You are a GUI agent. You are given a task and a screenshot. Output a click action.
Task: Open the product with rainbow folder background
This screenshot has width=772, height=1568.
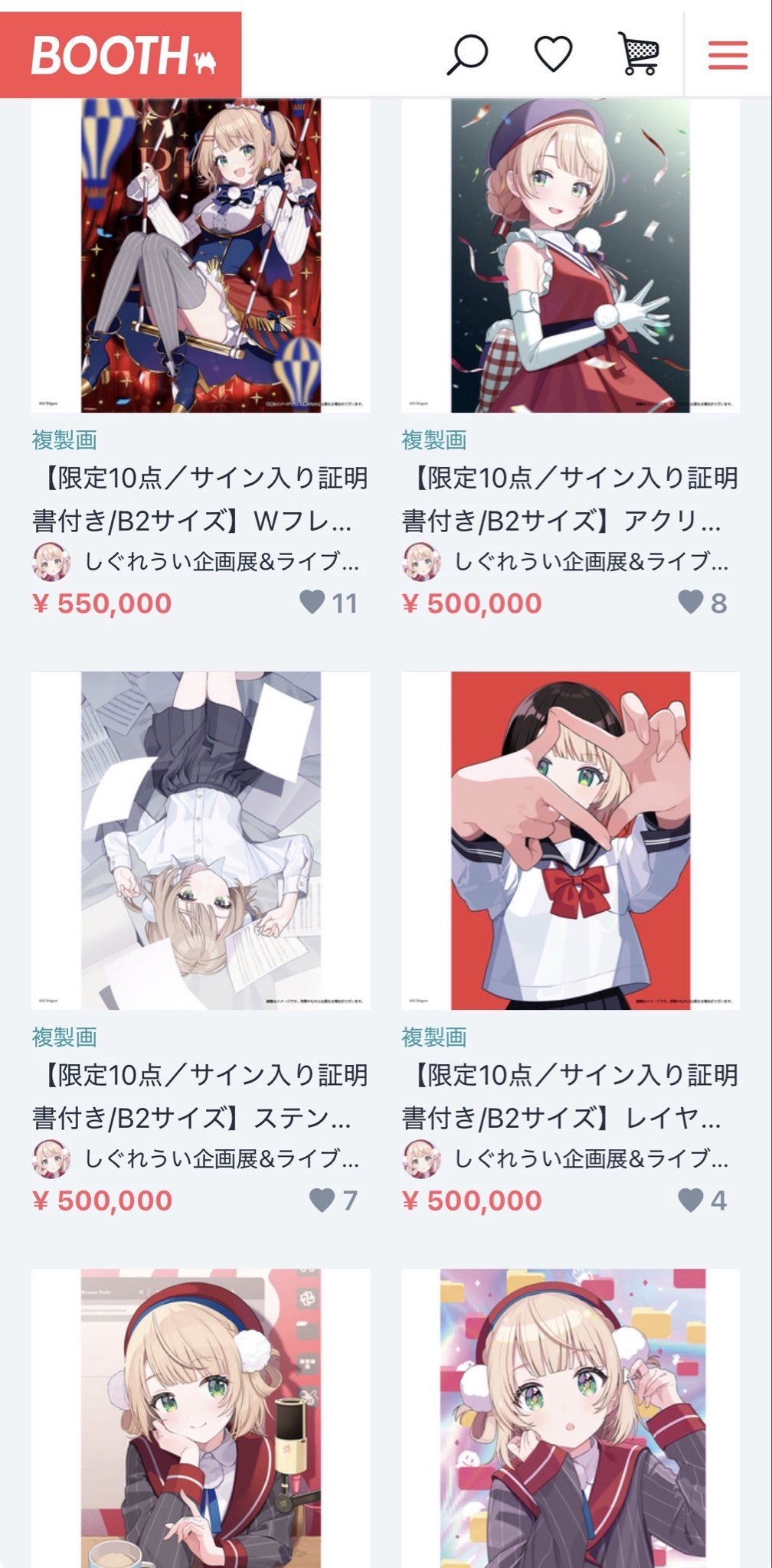571,1418
